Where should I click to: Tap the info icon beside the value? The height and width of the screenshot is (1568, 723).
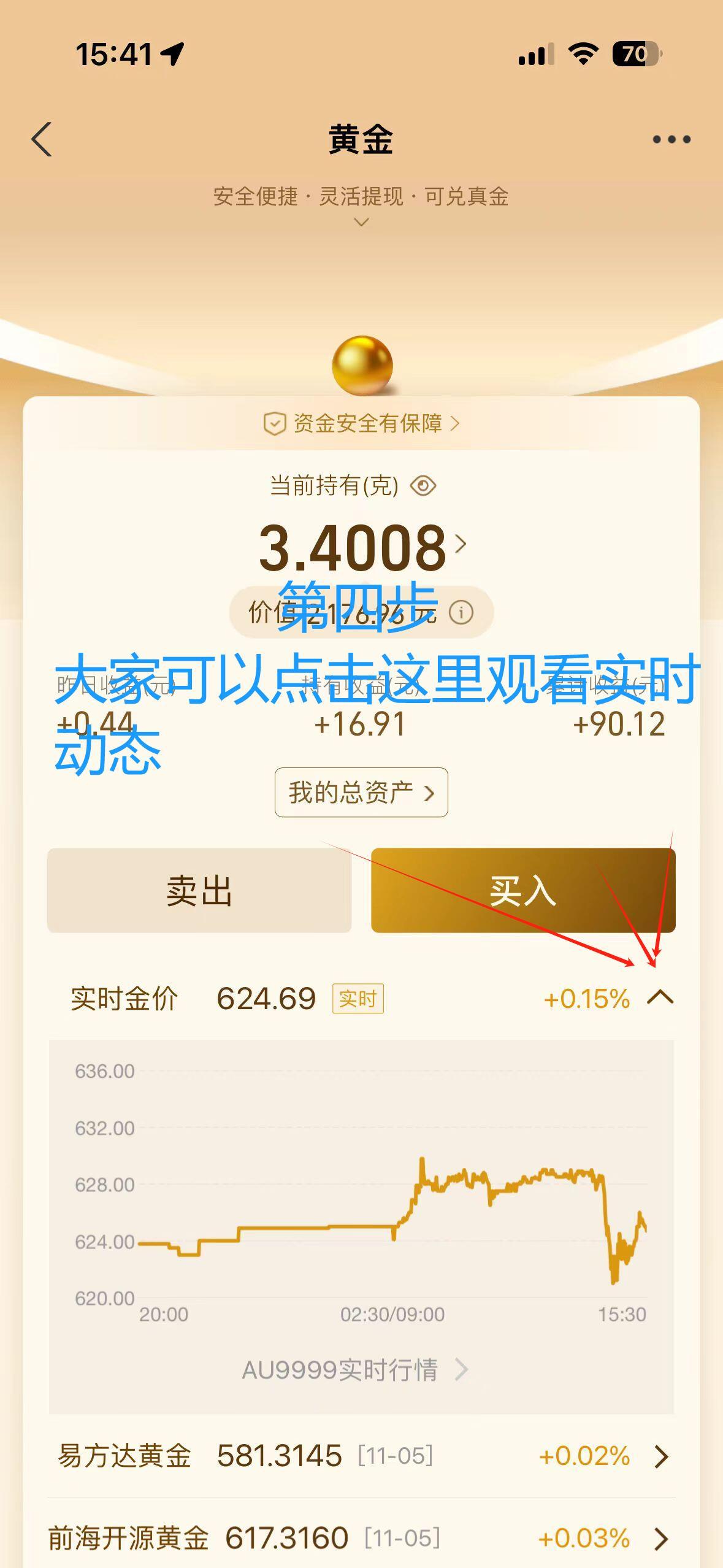[x=461, y=612]
